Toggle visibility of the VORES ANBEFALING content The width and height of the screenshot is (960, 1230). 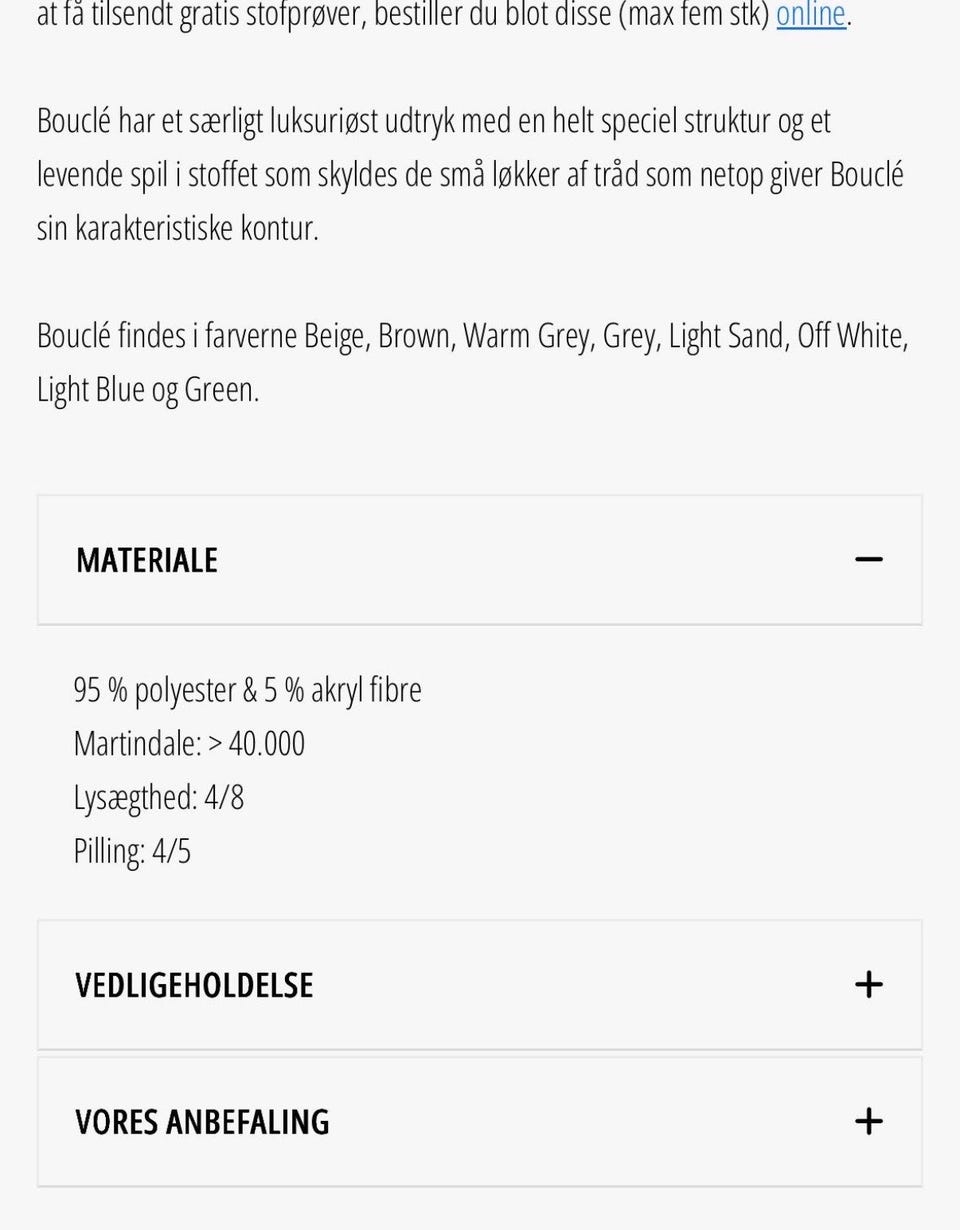pyautogui.click(x=478, y=1121)
